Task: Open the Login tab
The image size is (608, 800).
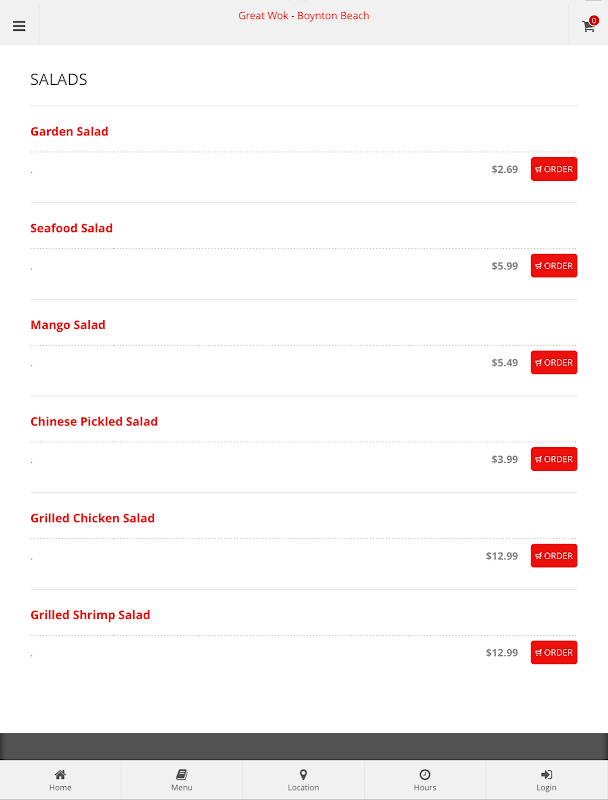Action: [x=546, y=780]
